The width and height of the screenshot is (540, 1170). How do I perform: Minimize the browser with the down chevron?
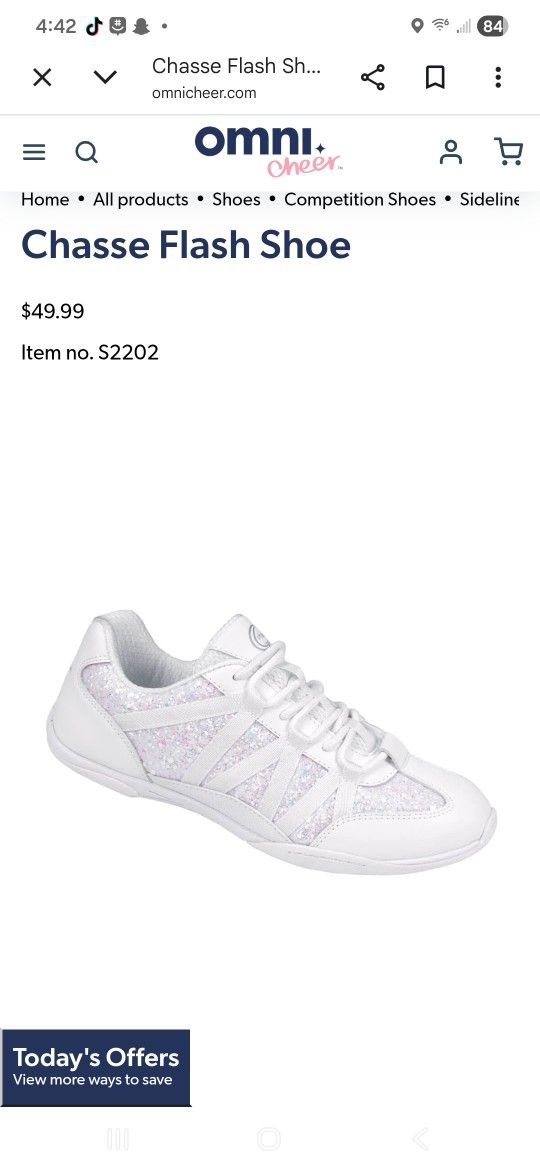[105, 77]
